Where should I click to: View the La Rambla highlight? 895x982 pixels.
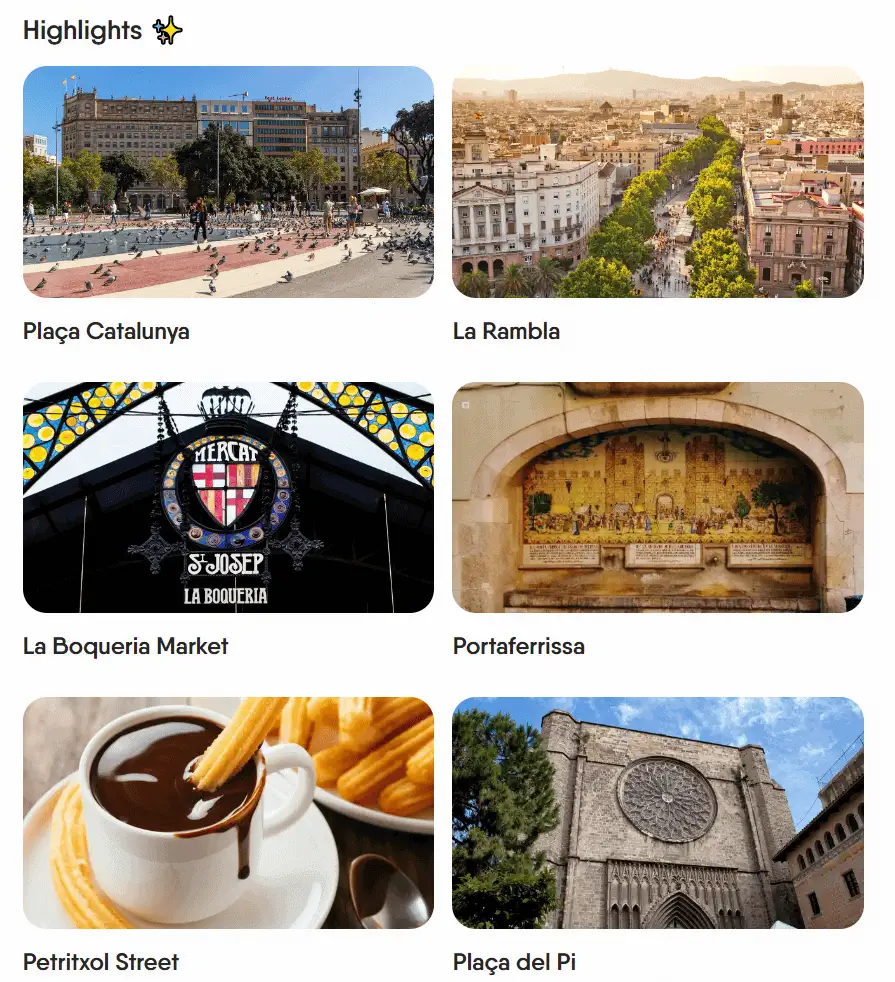(657, 182)
